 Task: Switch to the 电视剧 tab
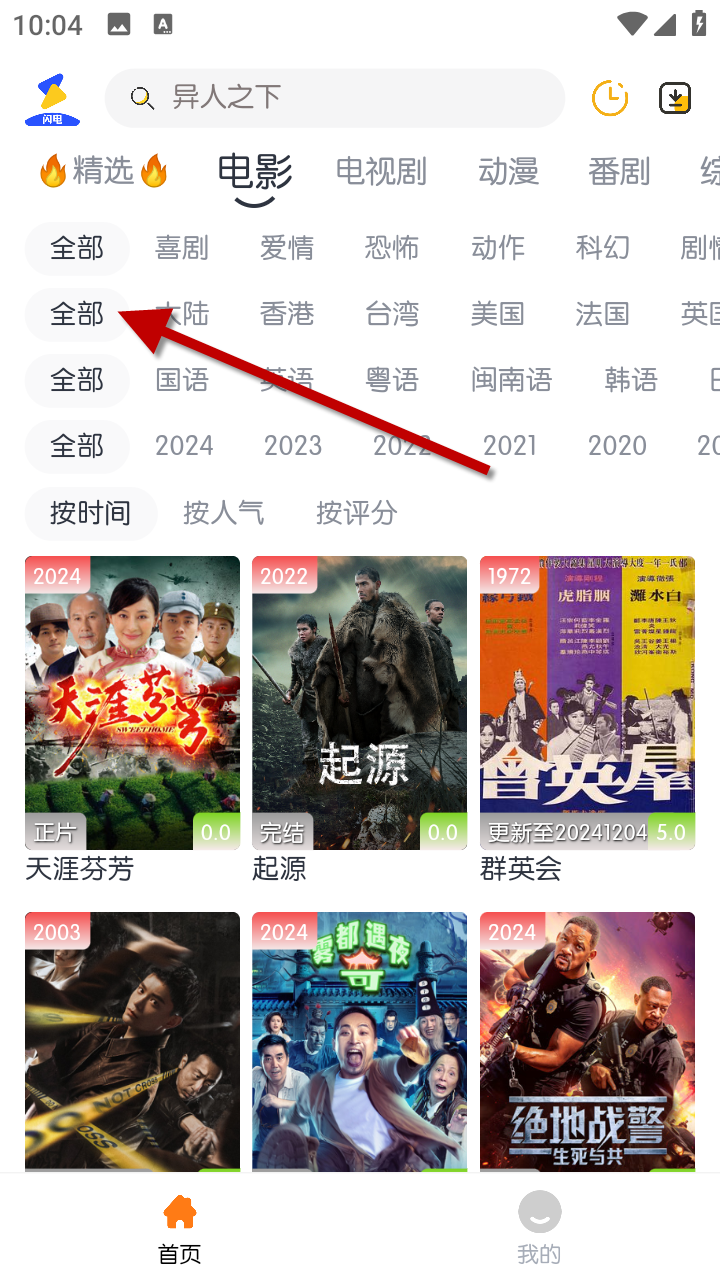click(381, 172)
